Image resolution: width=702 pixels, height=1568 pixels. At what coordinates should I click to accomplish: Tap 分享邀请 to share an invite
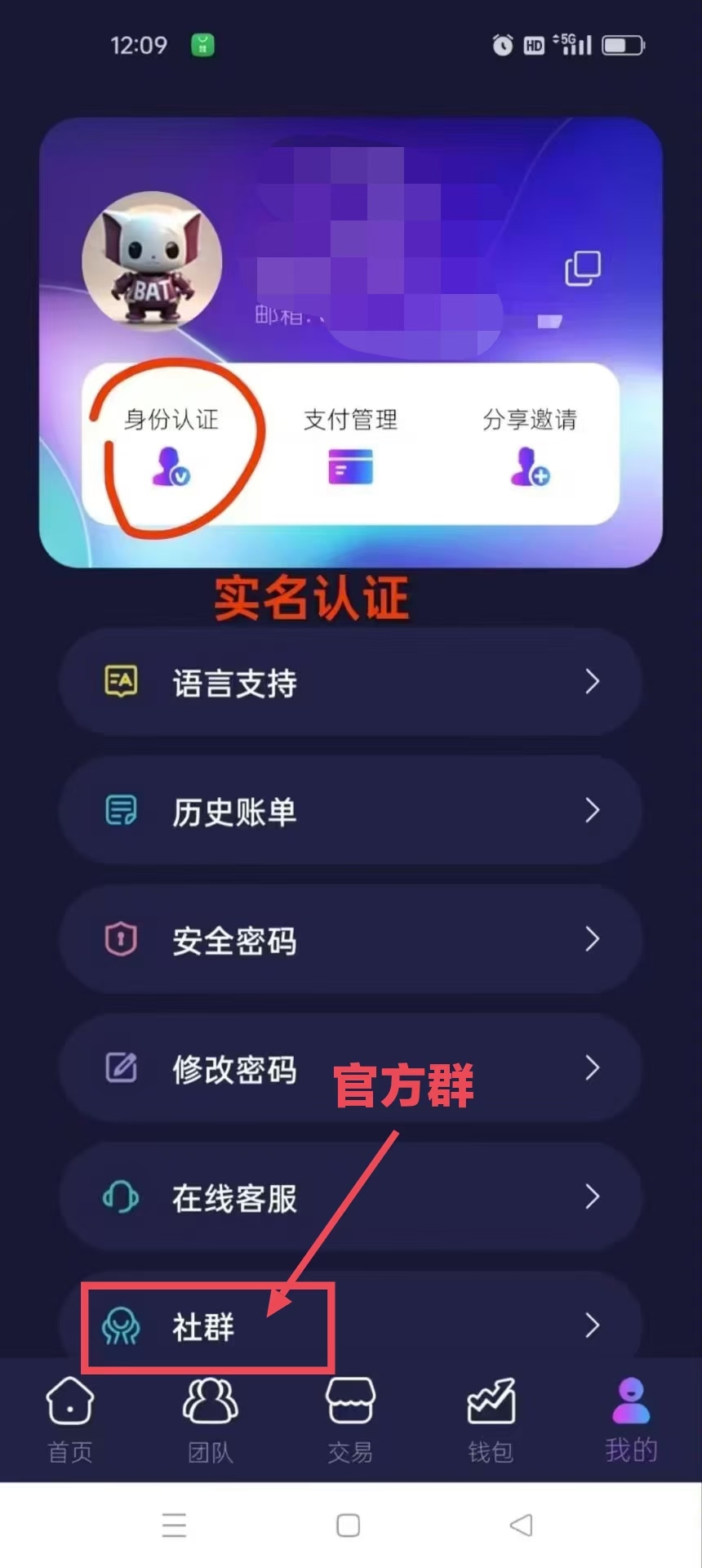click(530, 445)
